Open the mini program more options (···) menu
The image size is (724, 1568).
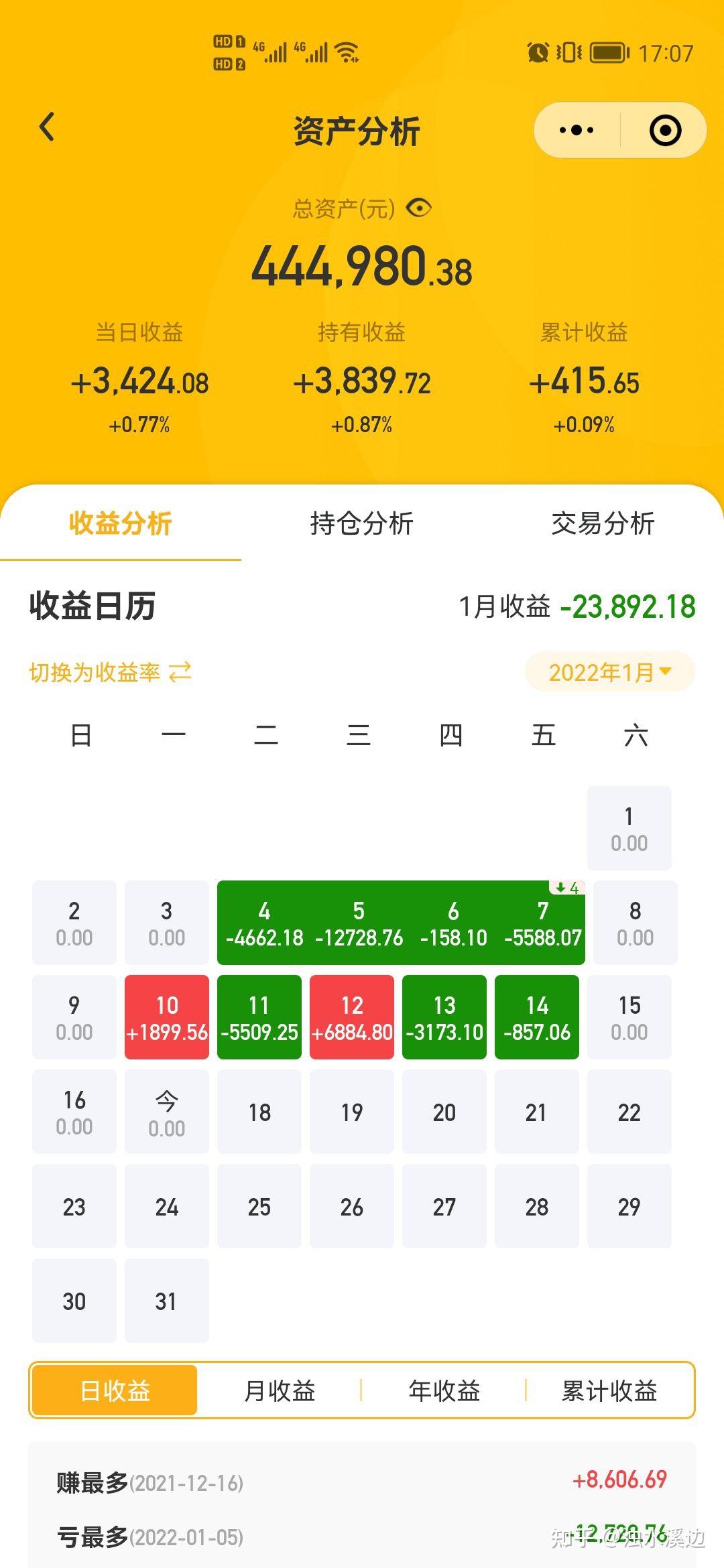[575, 131]
